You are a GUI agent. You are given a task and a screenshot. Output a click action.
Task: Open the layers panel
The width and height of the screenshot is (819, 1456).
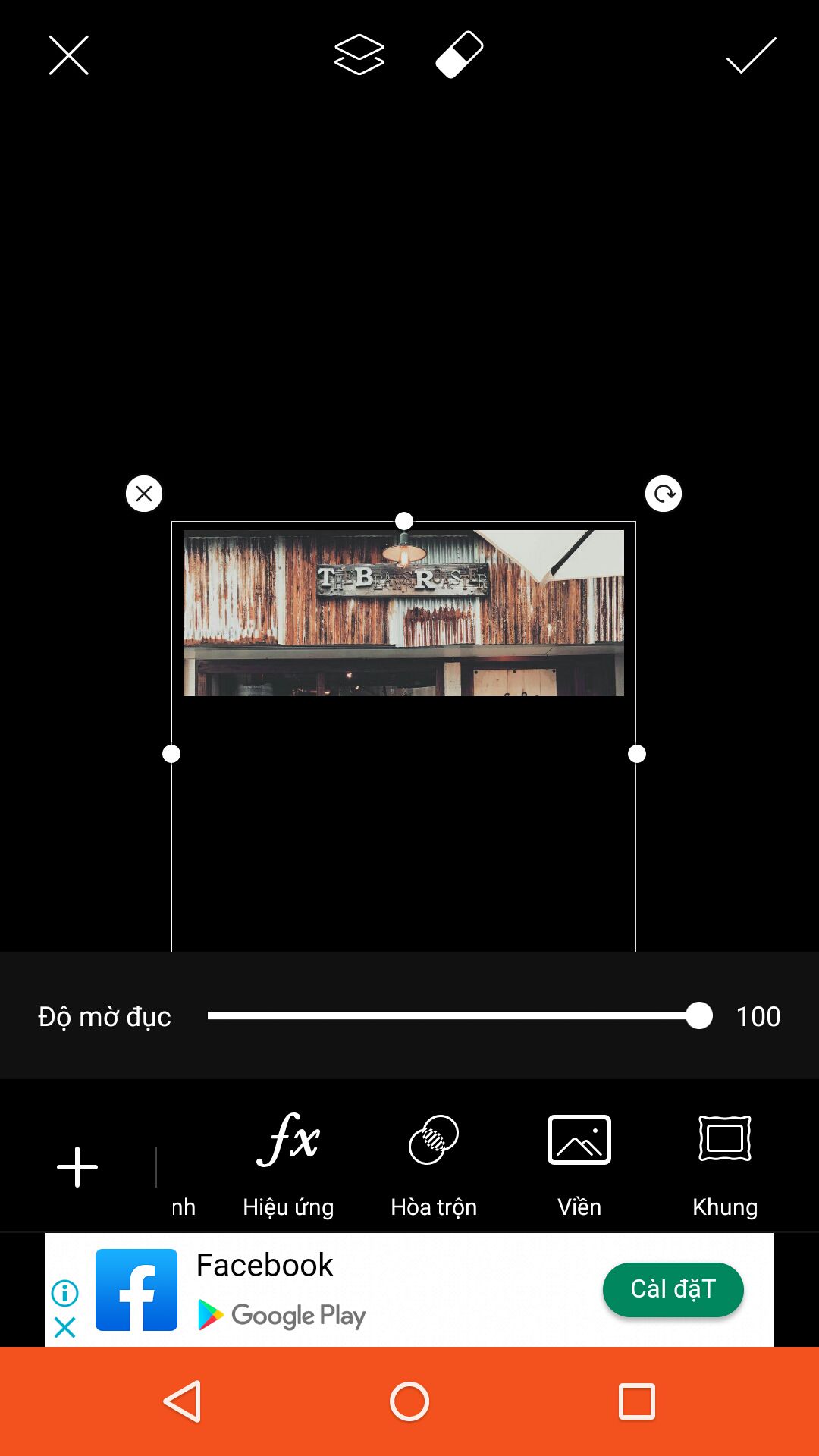coord(359,55)
